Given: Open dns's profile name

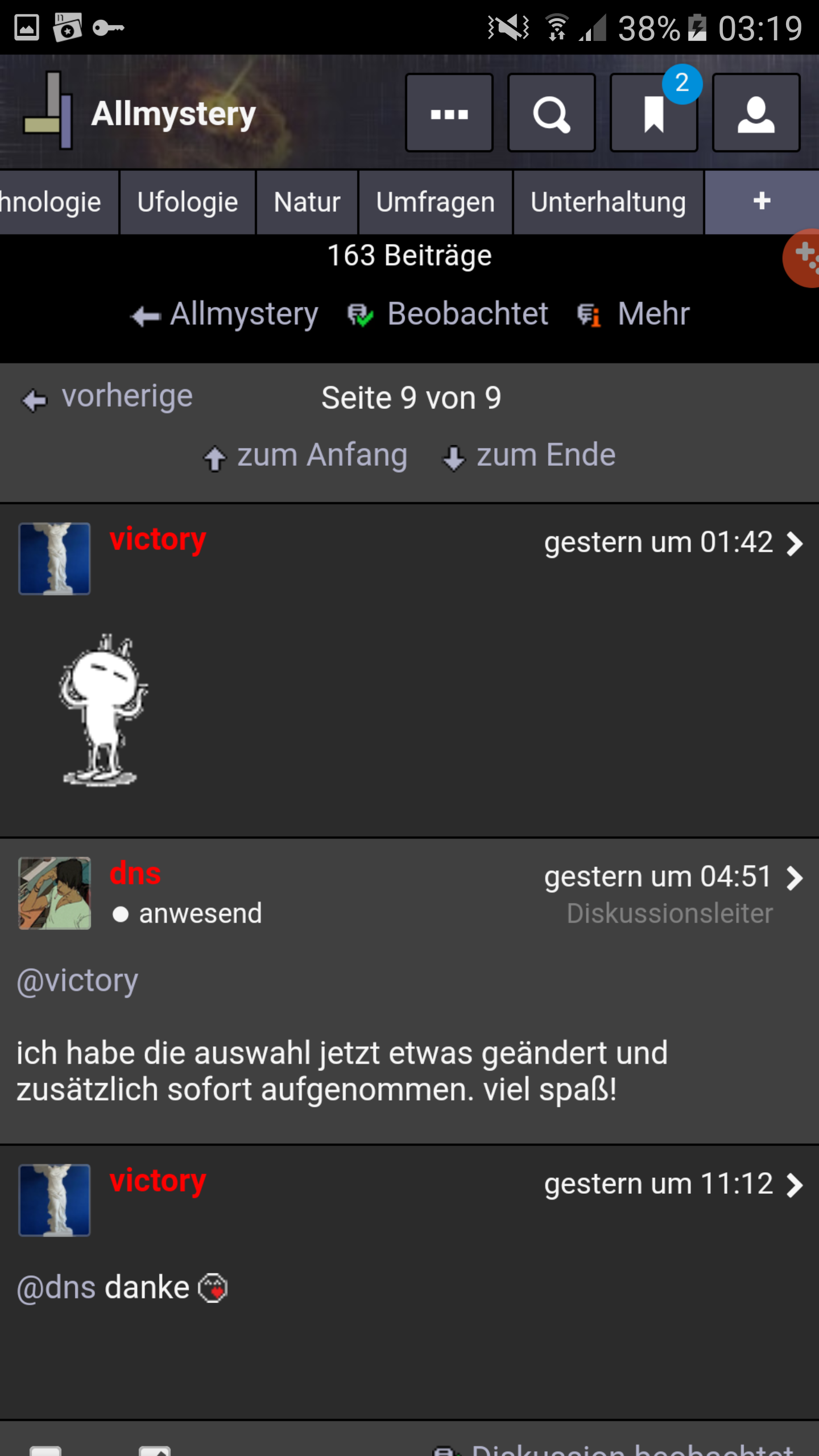Looking at the screenshot, I should tap(135, 873).
